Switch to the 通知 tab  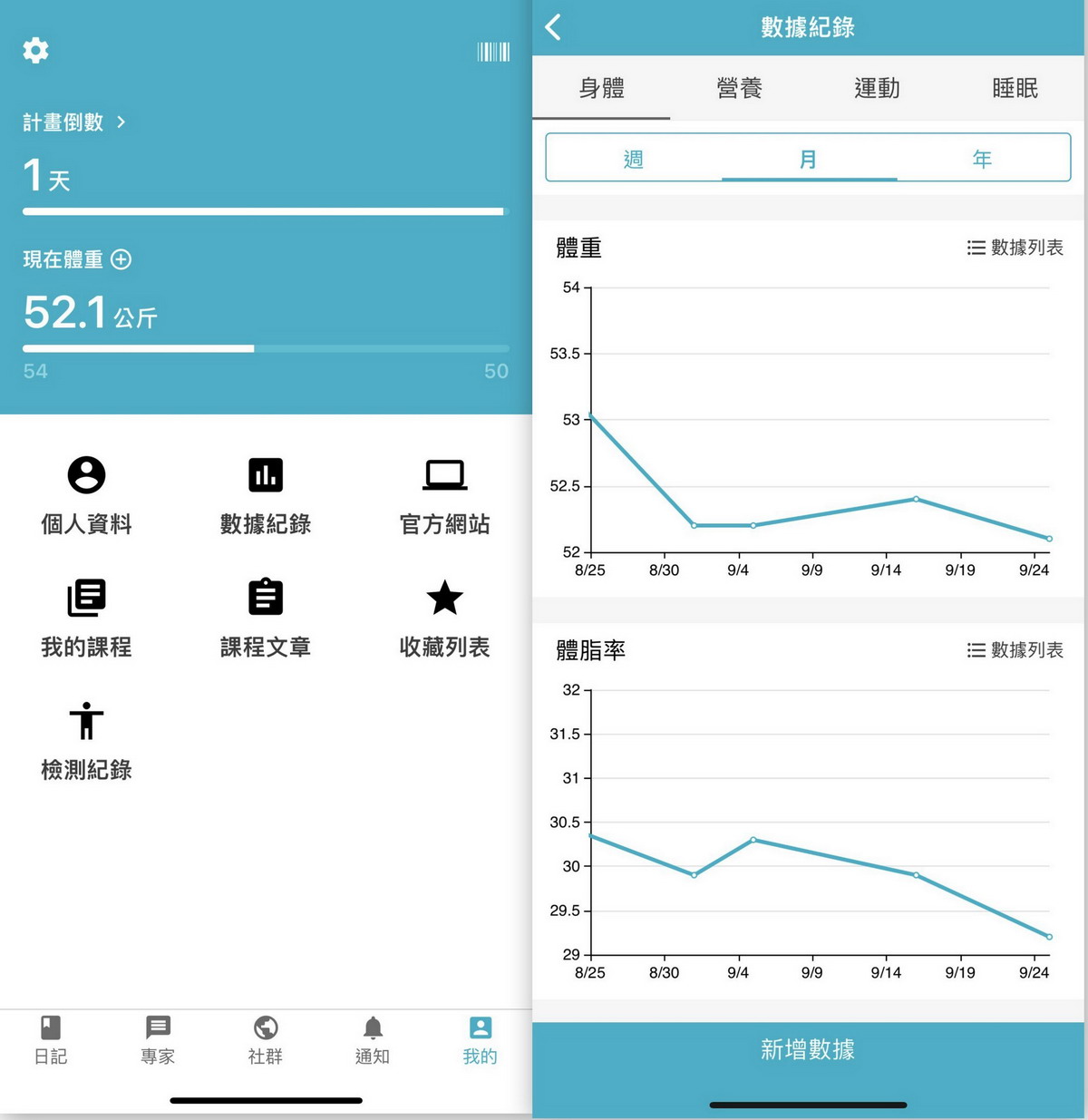tap(373, 1039)
